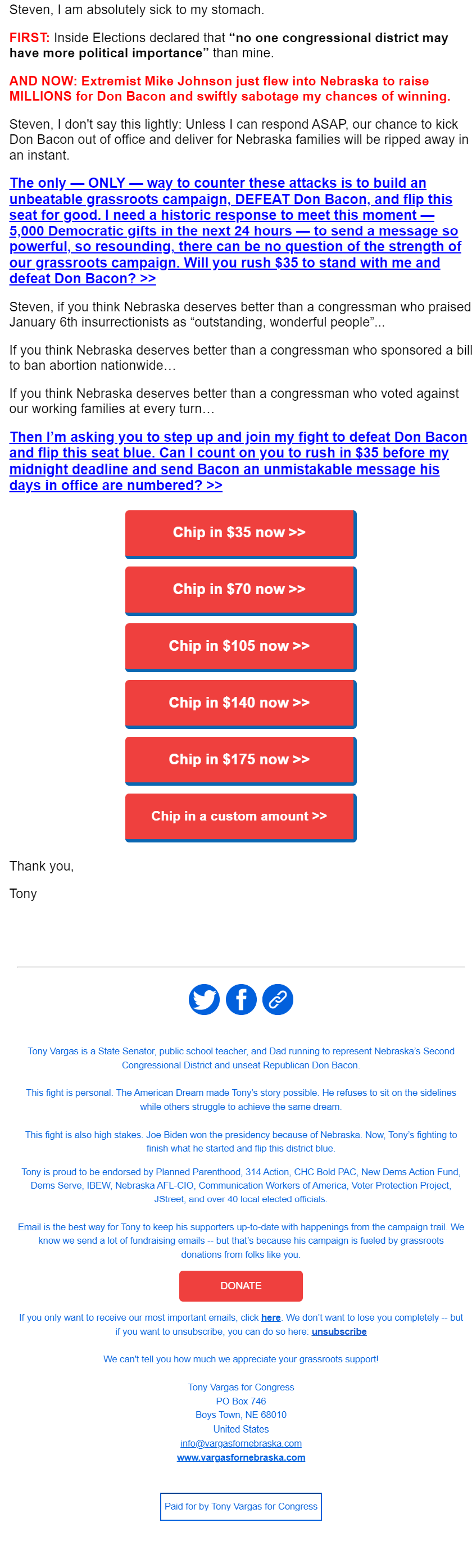This screenshot has width=472, height=1568.
Task: Email info@vargasfornebraska.com
Action: (240, 1443)
